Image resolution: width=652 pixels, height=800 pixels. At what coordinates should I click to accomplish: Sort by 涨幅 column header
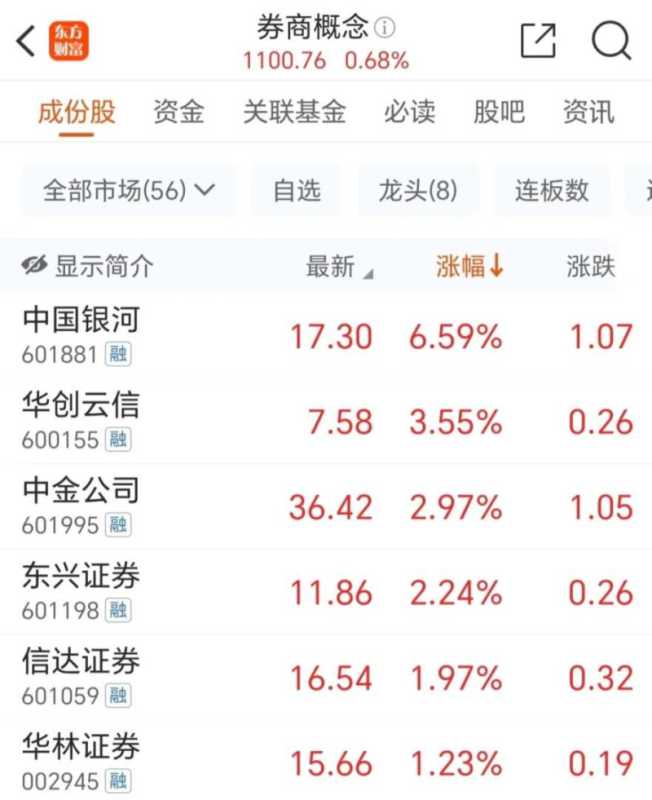tap(468, 266)
